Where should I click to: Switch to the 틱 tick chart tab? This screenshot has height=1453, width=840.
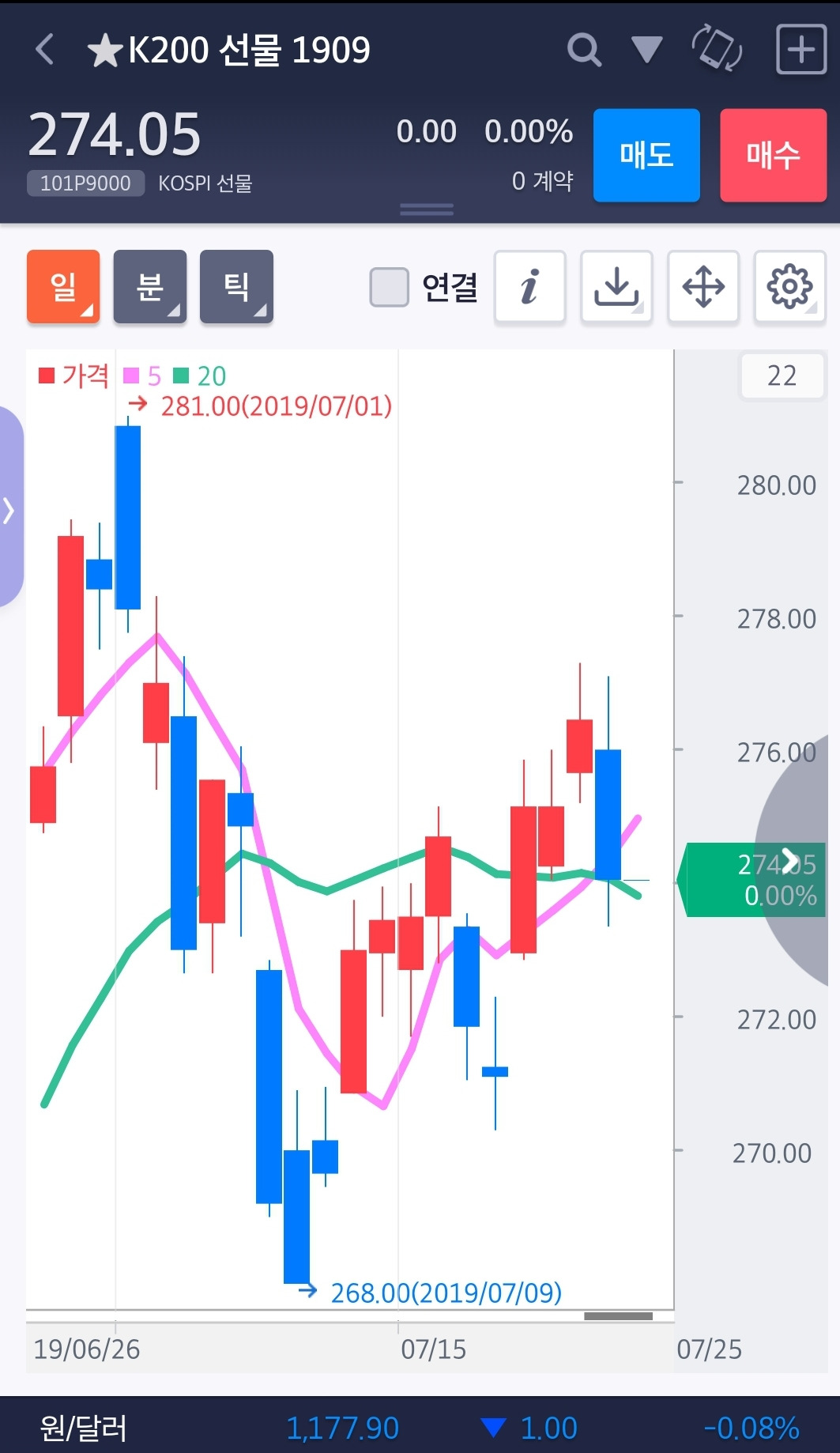tap(236, 287)
